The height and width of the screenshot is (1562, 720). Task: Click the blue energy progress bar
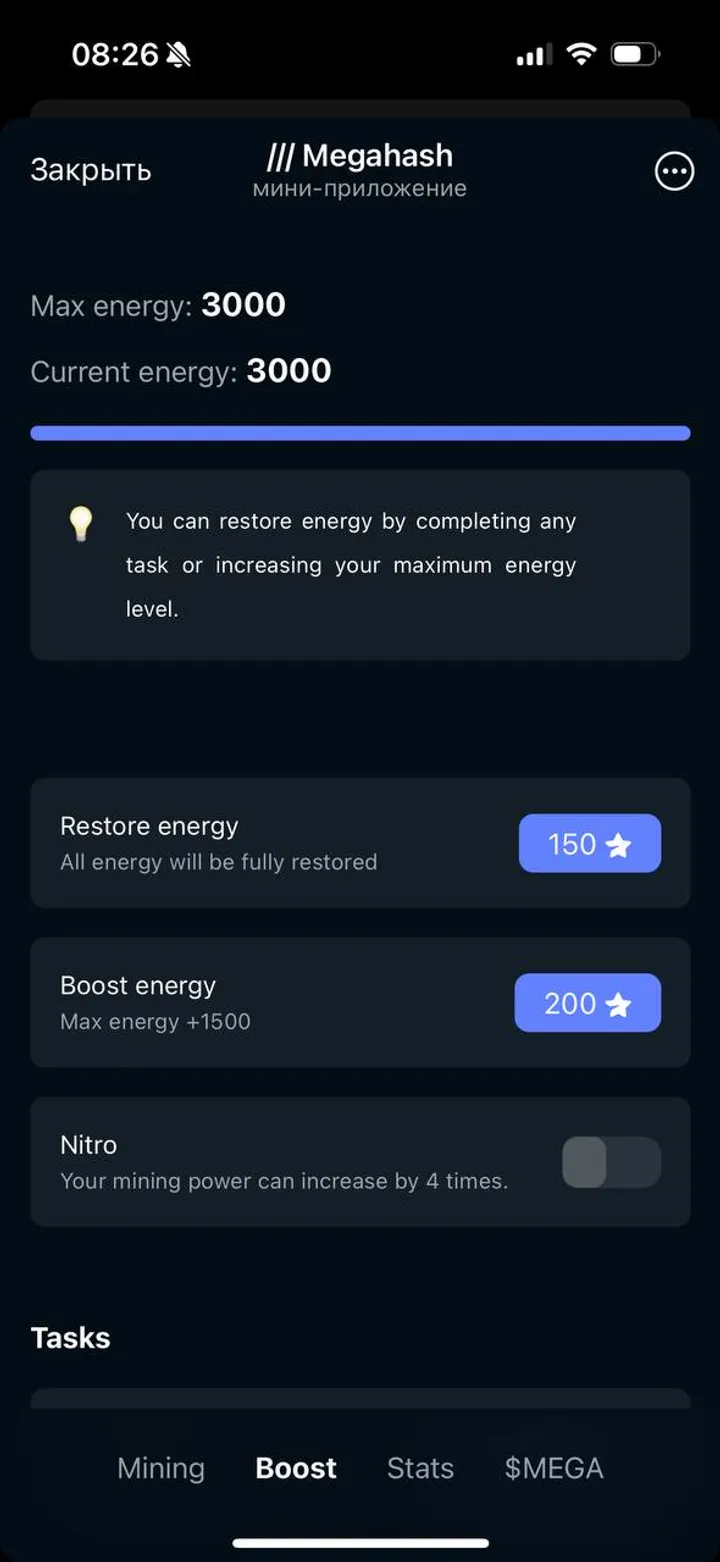point(360,432)
